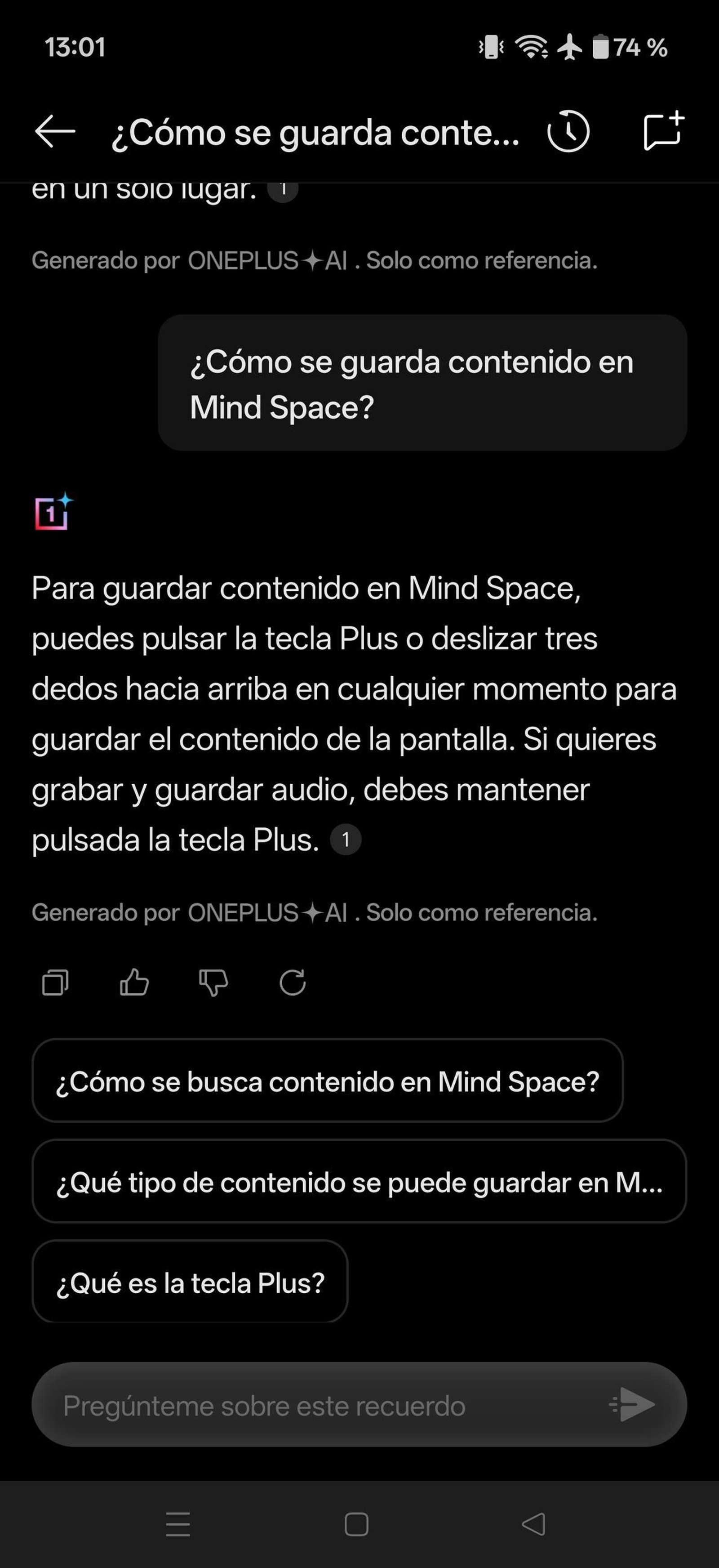
Task: Dislike the Mind Space answer
Action: click(213, 983)
